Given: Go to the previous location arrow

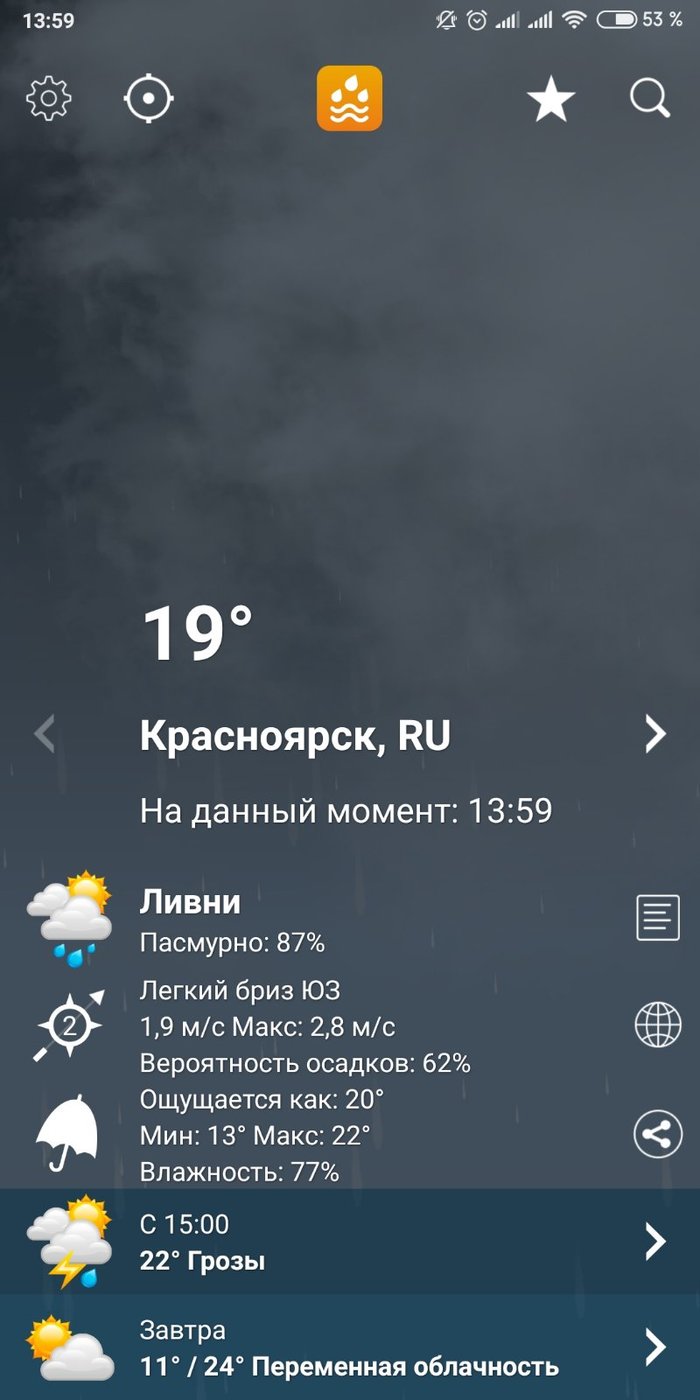Looking at the screenshot, I should pos(44,734).
